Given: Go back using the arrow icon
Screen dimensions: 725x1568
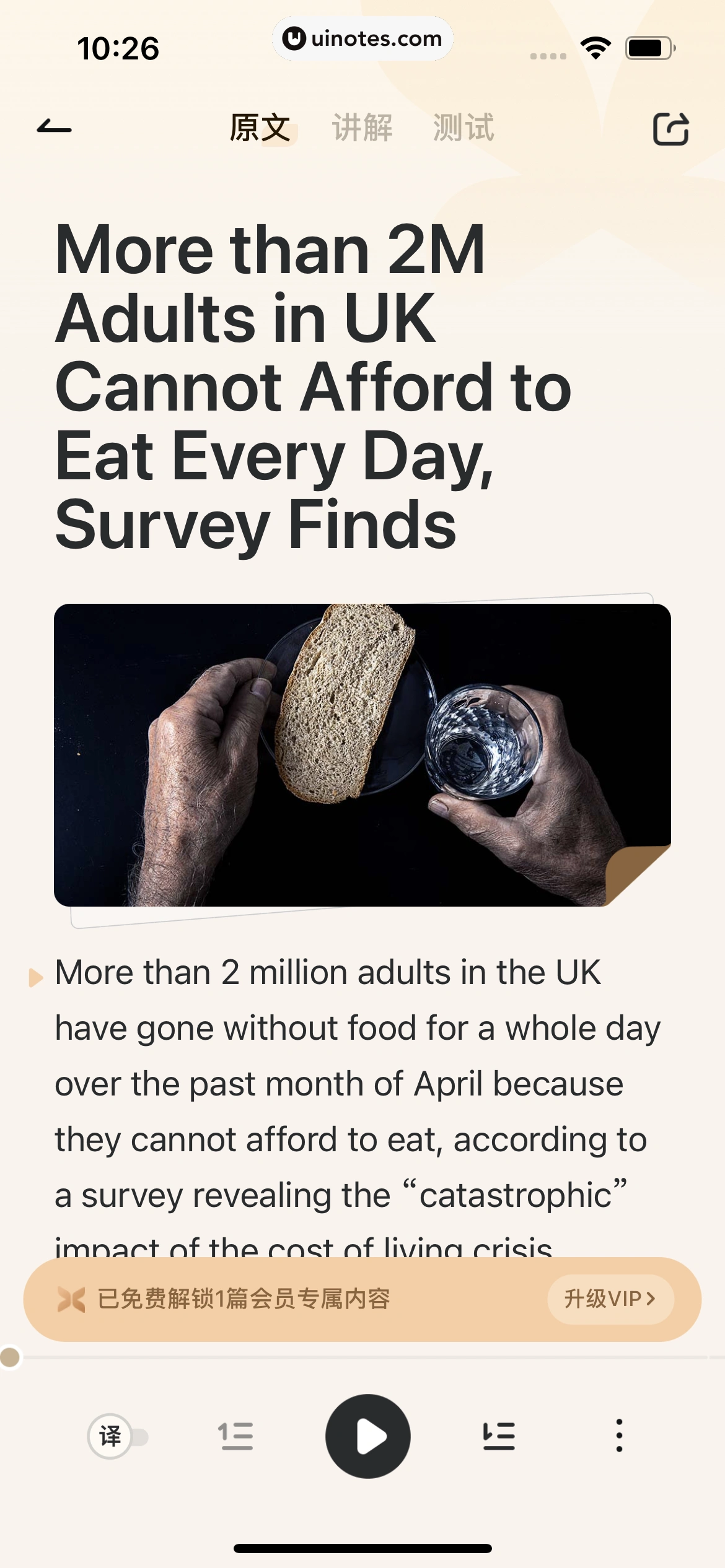Looking at the screenshot, I should 55,128.
